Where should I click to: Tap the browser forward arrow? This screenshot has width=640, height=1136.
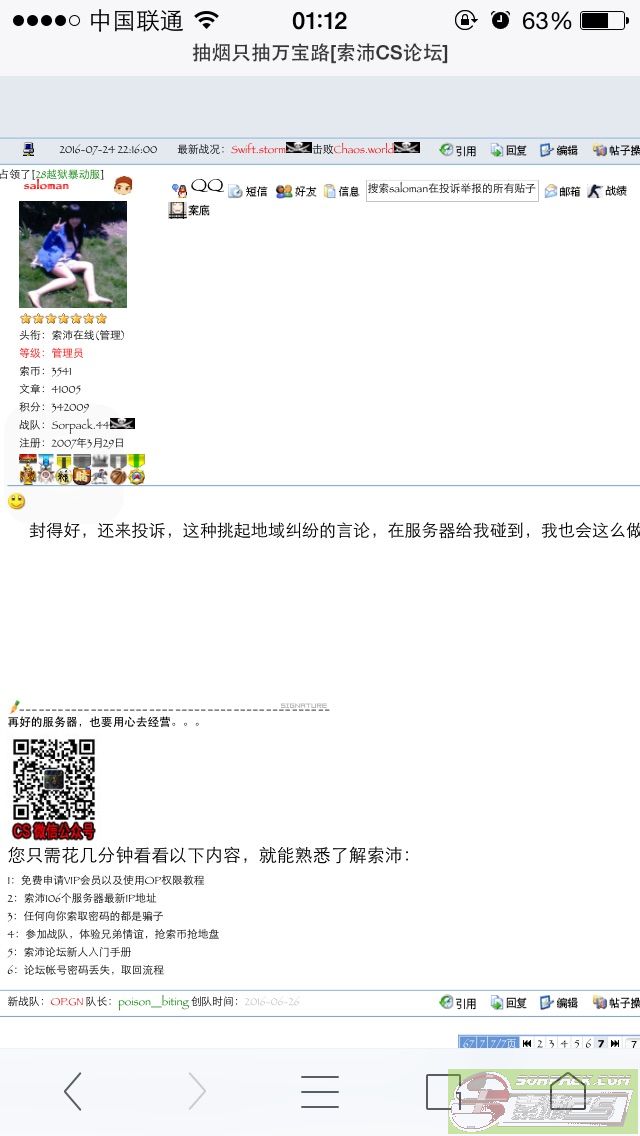click(197, 1091)
